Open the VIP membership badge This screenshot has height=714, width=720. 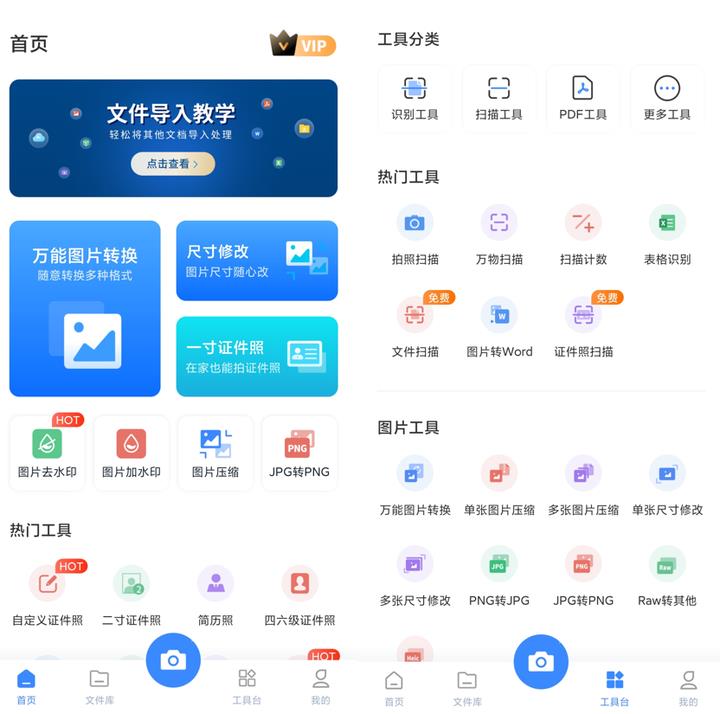pyautogui.click(x=303, y=44)
